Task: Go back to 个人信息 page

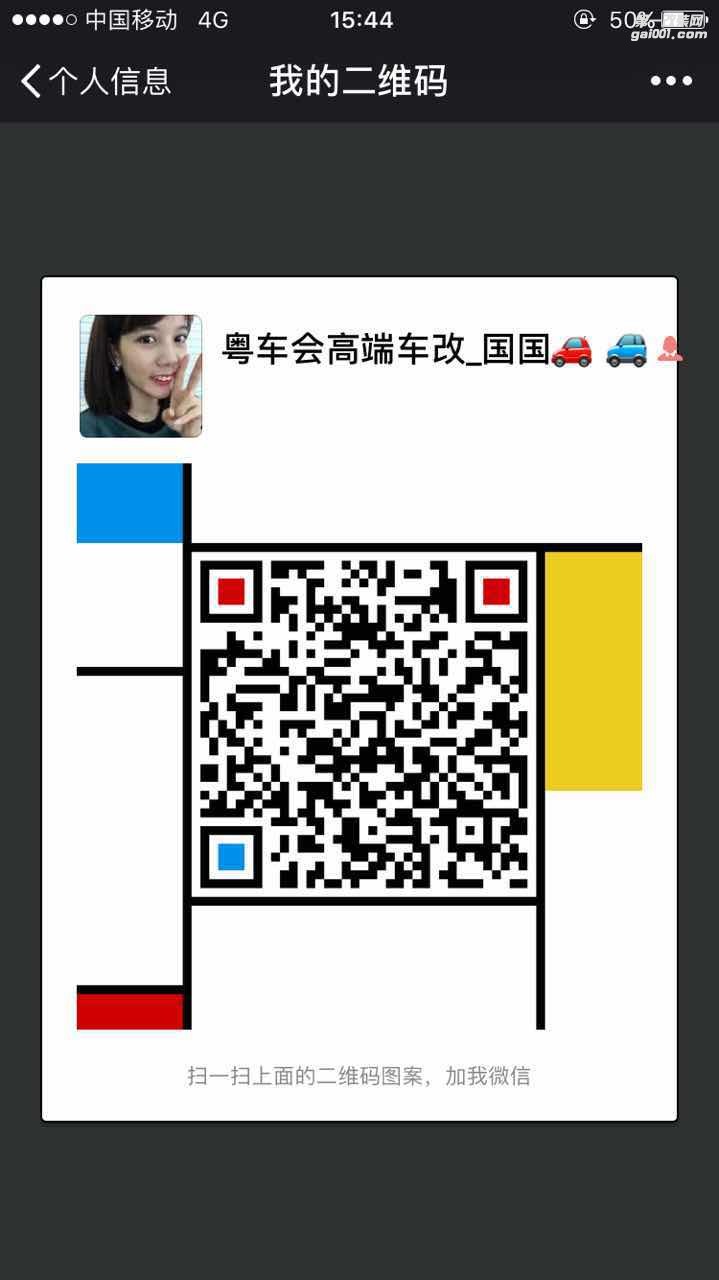Action: 94,81
